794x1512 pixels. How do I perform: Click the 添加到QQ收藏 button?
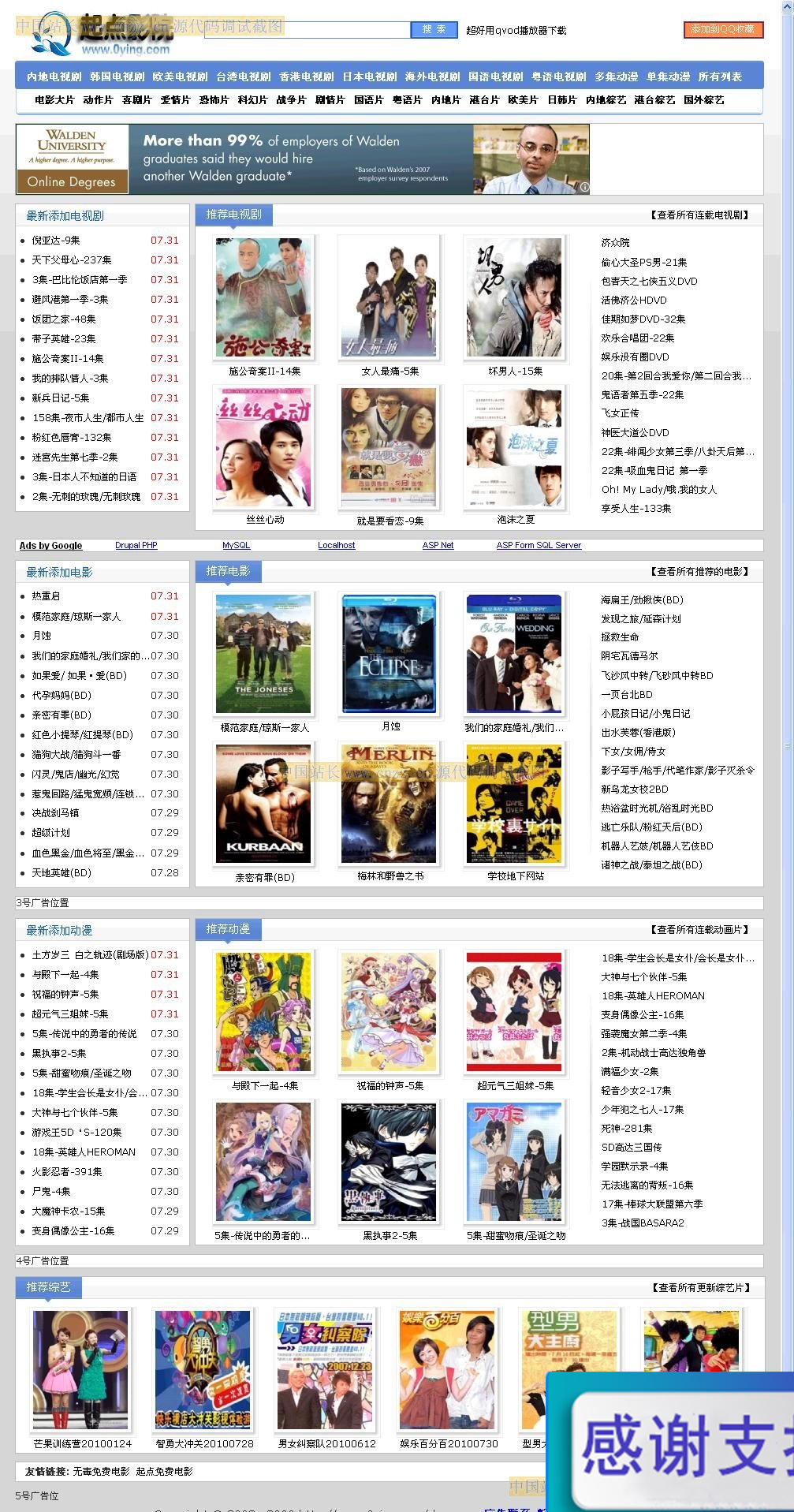[723, 29]
